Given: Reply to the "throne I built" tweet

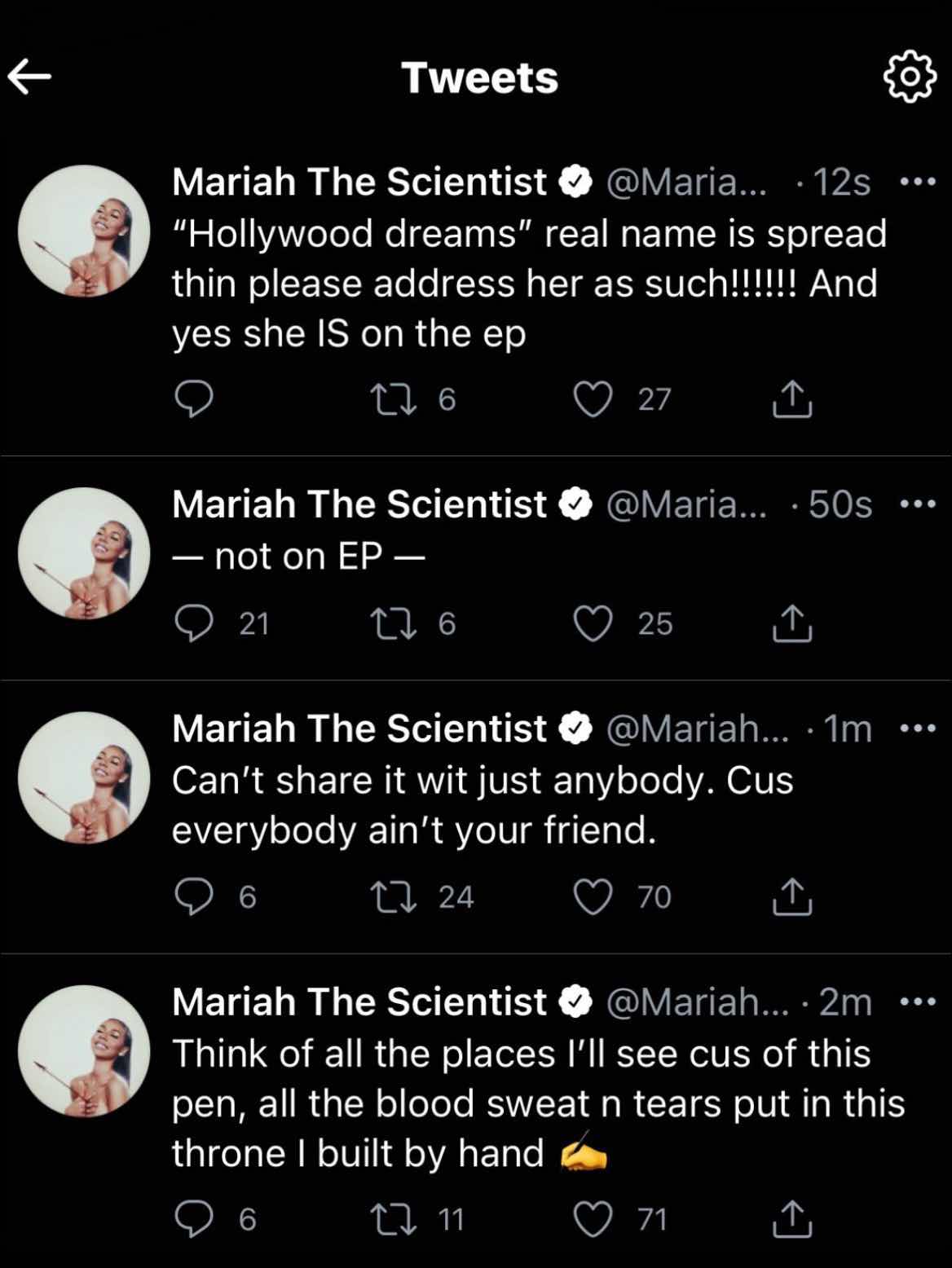Looking at the screenshot, I should [x=194, y=1219].
